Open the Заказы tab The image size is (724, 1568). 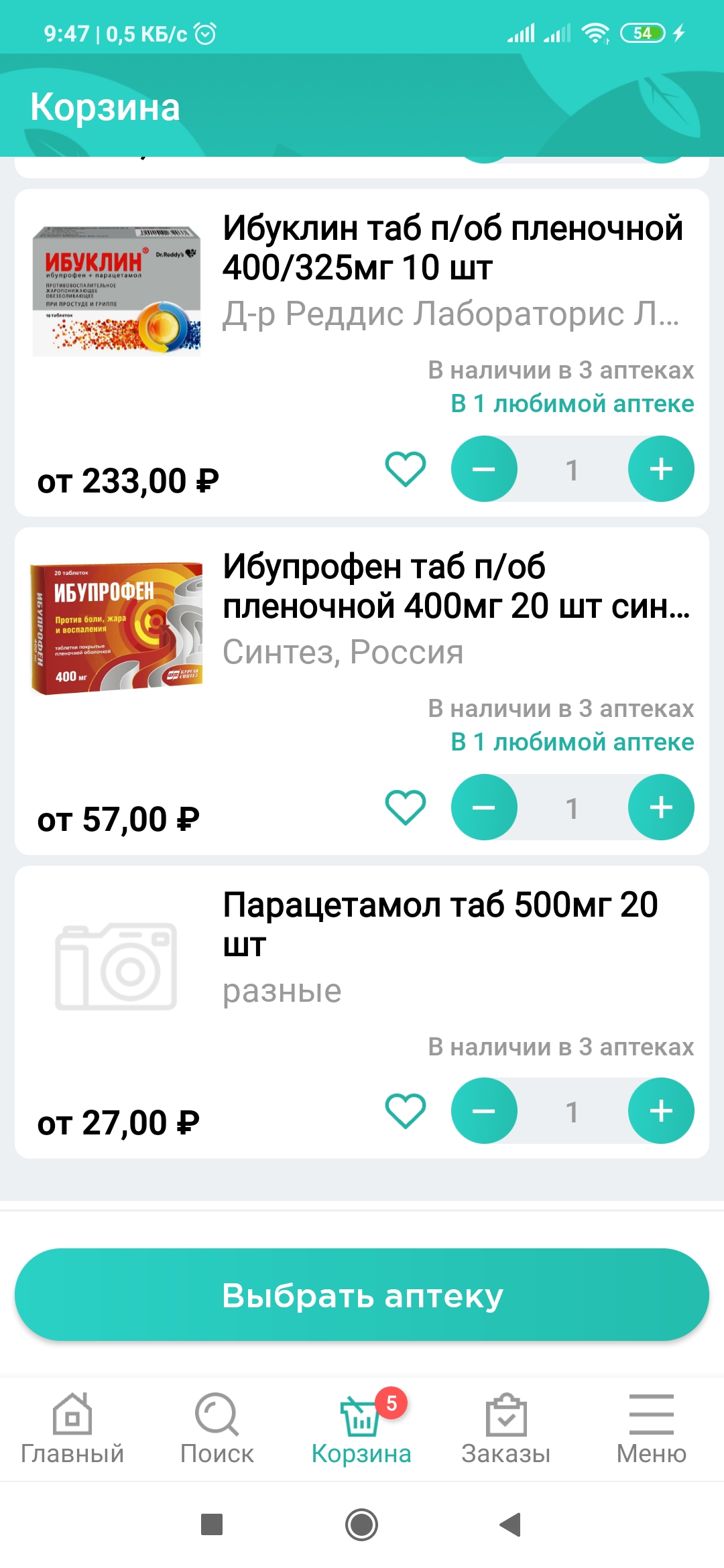[506, 1427]
